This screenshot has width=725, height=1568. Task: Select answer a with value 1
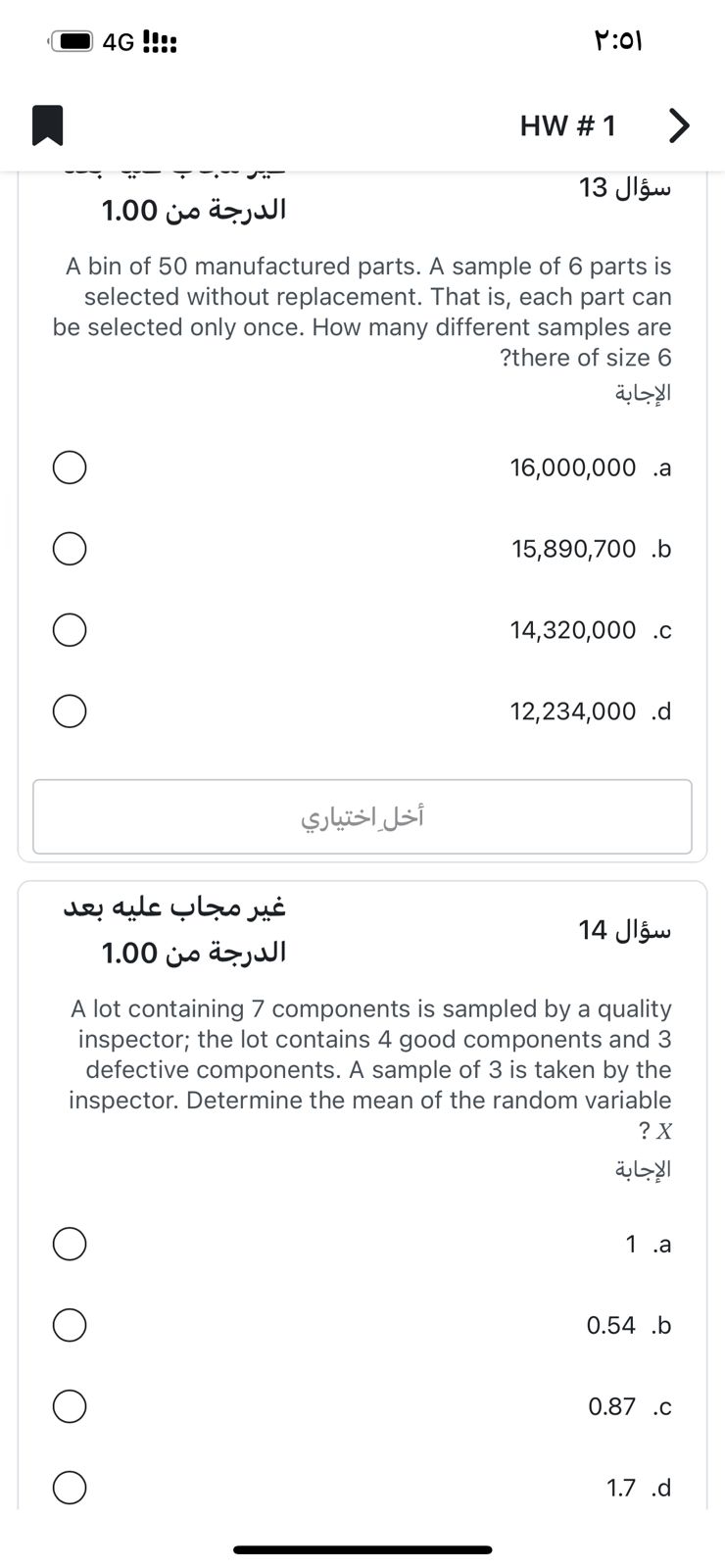pyautogui.click(x=69, y=1244)
